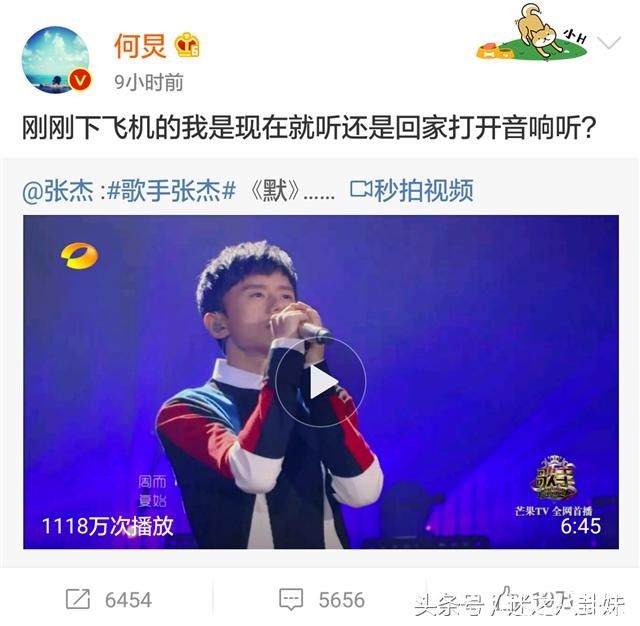Screen dimensions: 640x626
Task: Open the #歌手张杰# hashtag topic
Action: click(x=170, y=190)
